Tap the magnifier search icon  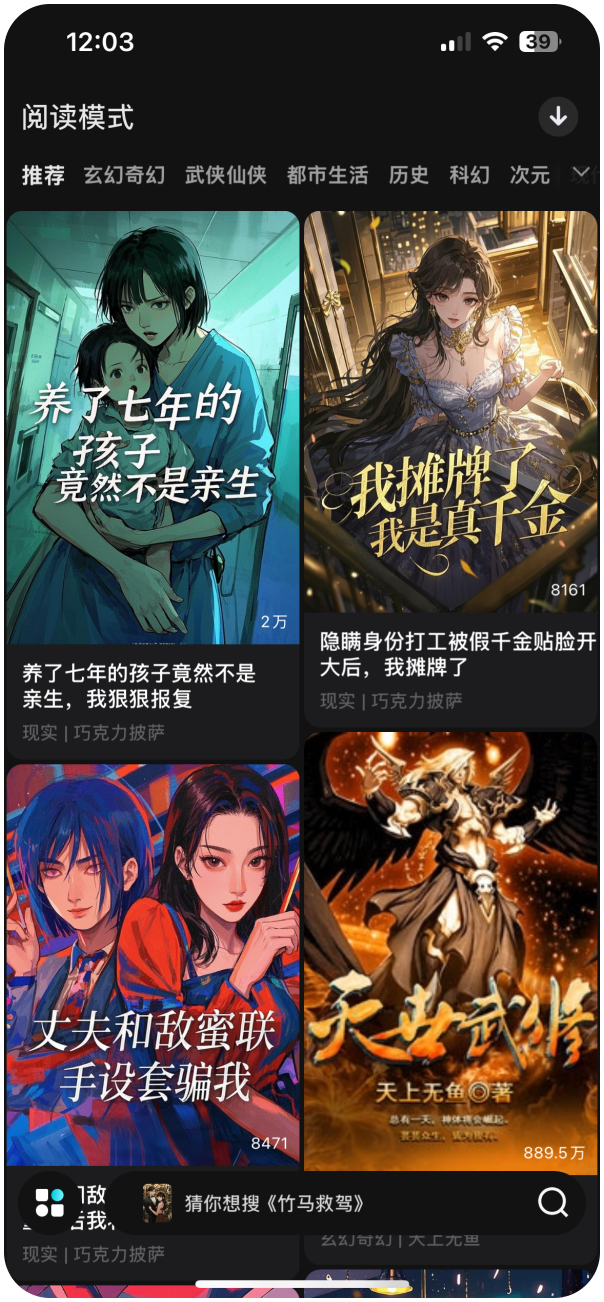coord(552,1201)
